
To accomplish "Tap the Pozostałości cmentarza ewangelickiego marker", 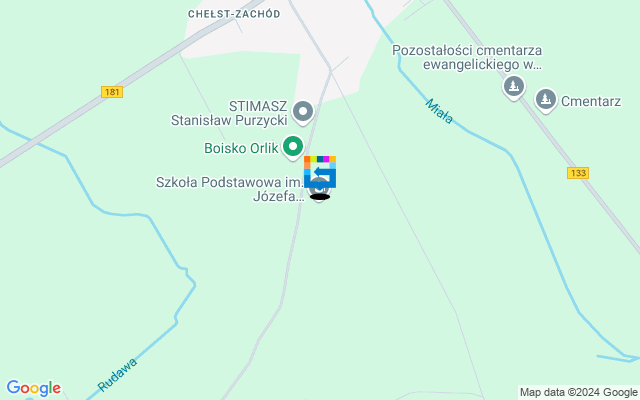I will coord(513,88).
